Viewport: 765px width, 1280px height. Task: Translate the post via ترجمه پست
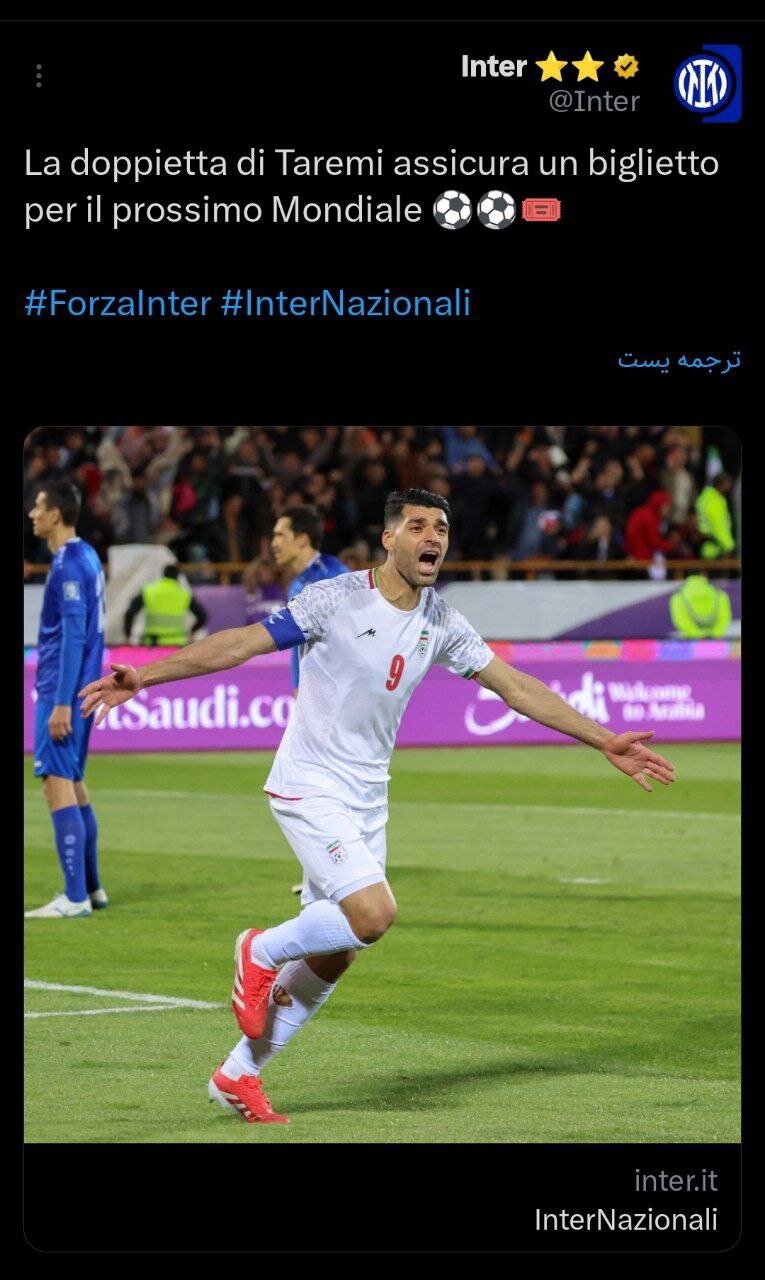[679, 360]
